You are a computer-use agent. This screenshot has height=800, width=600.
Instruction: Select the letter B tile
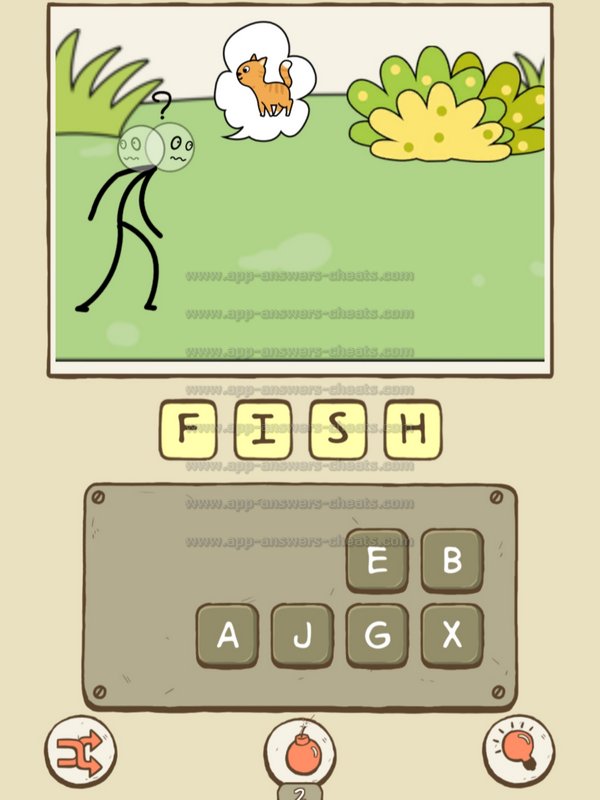(x=452, y=561)
